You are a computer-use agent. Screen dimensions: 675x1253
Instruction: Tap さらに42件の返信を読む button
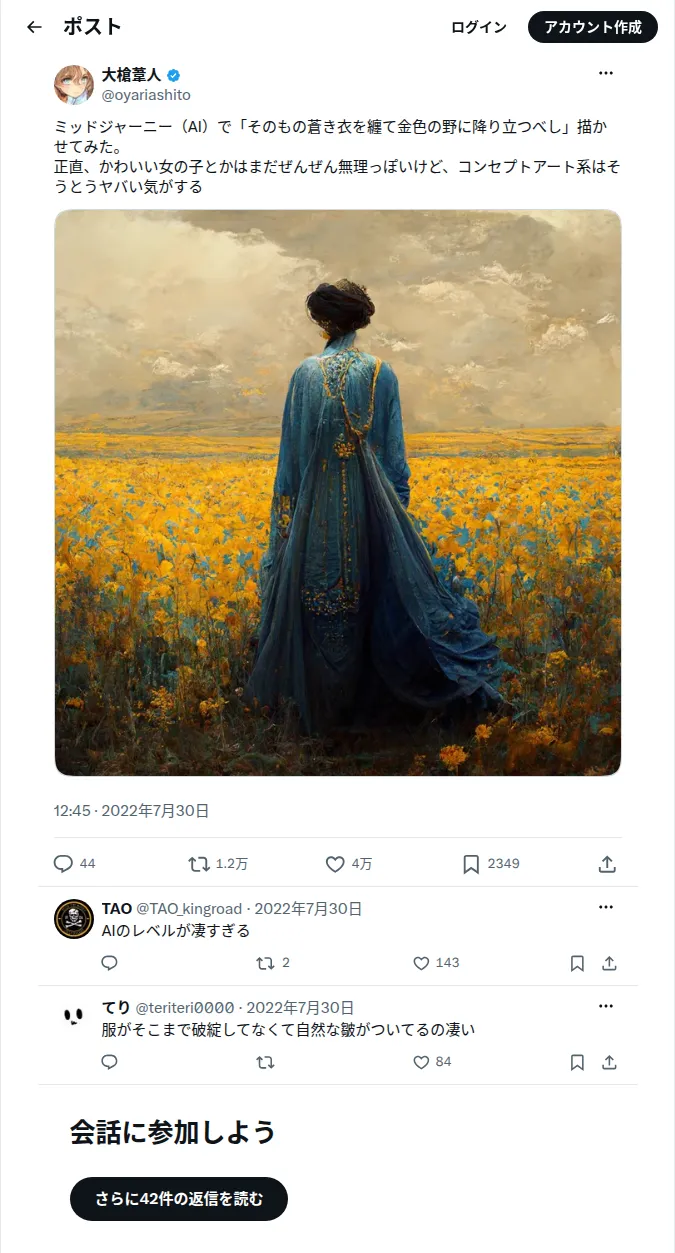pos(179,1199)
